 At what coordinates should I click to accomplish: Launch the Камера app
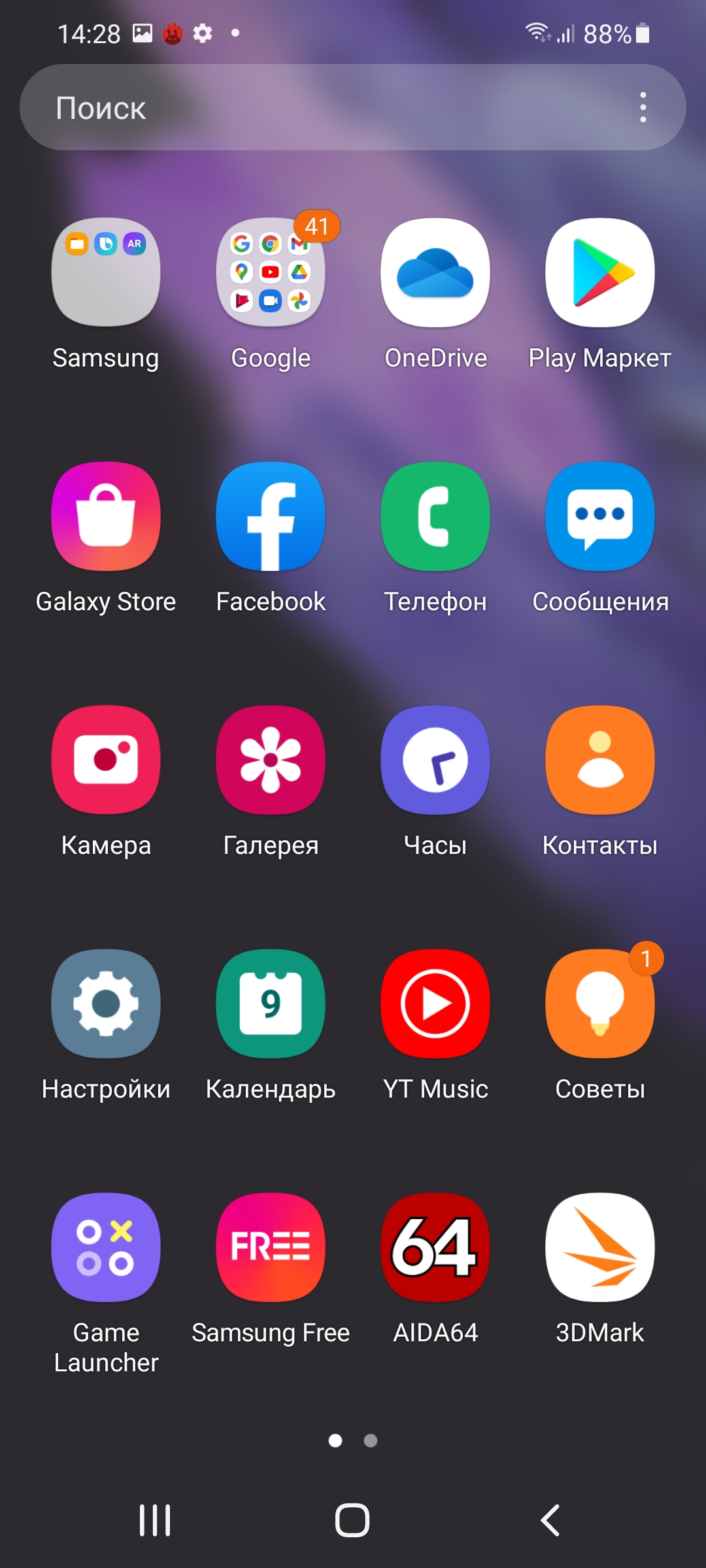click(106, 760)
